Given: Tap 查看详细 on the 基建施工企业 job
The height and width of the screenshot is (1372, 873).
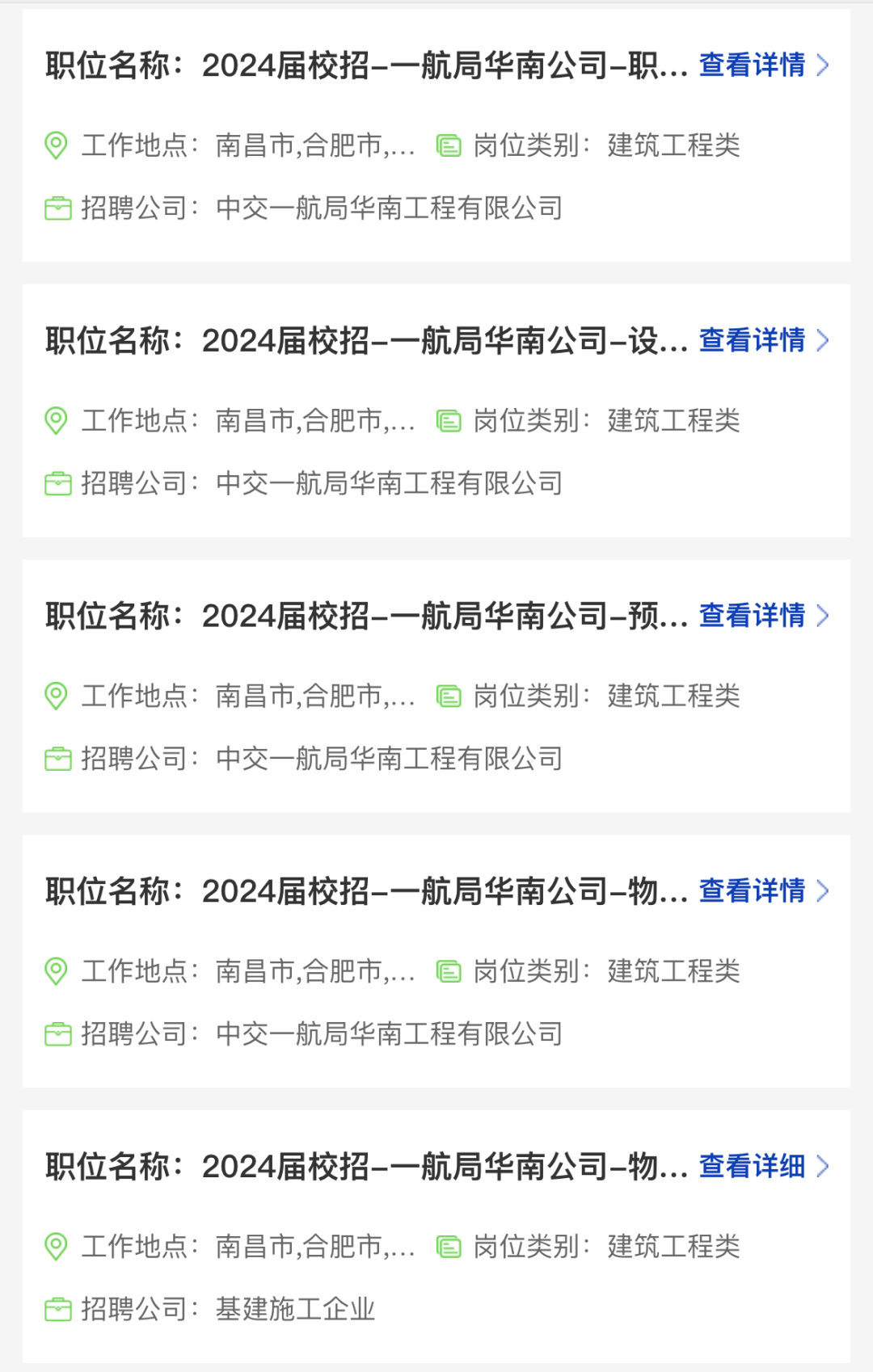Looking at the screenshot, I should pos(762,1166).
